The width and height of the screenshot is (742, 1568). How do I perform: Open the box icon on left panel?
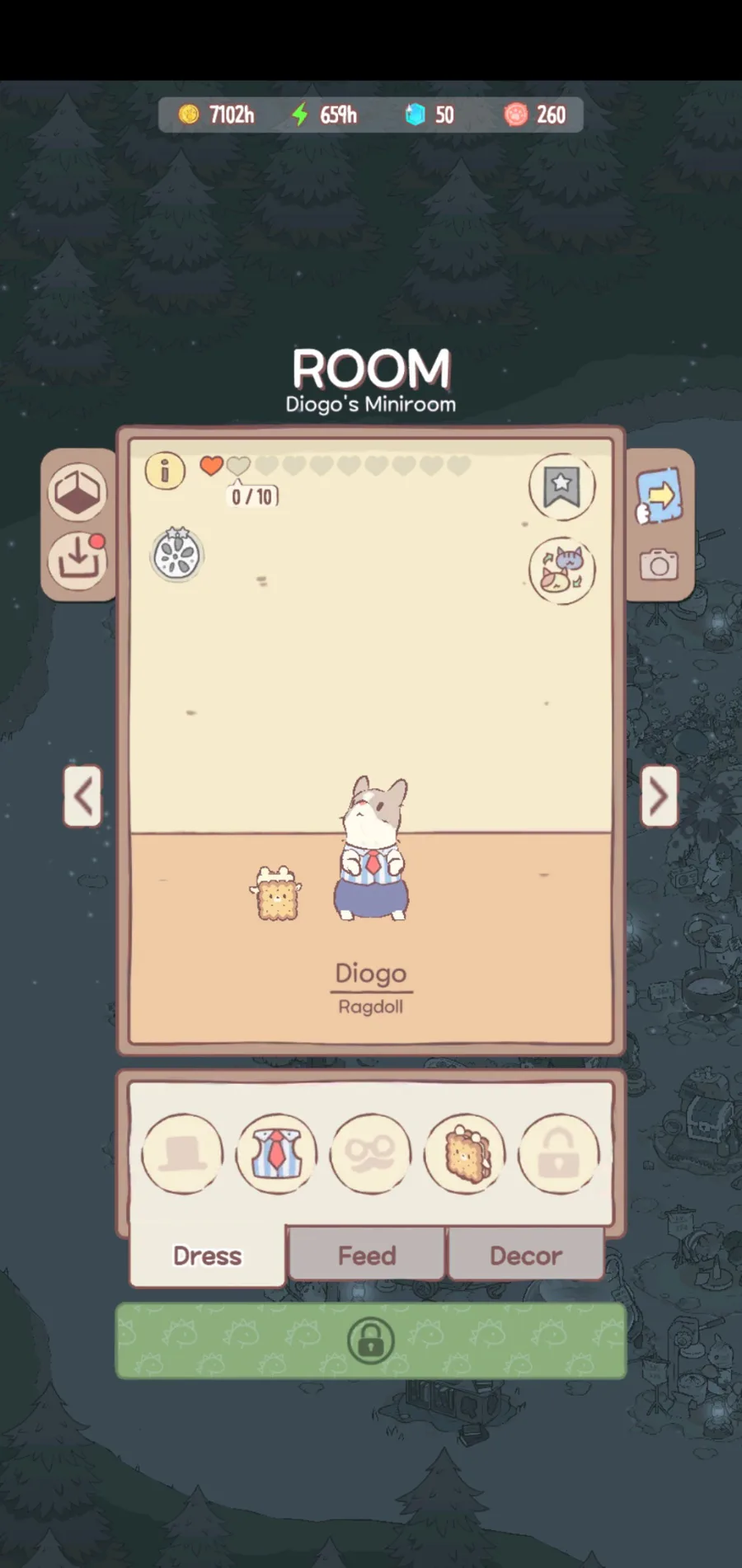77,492
